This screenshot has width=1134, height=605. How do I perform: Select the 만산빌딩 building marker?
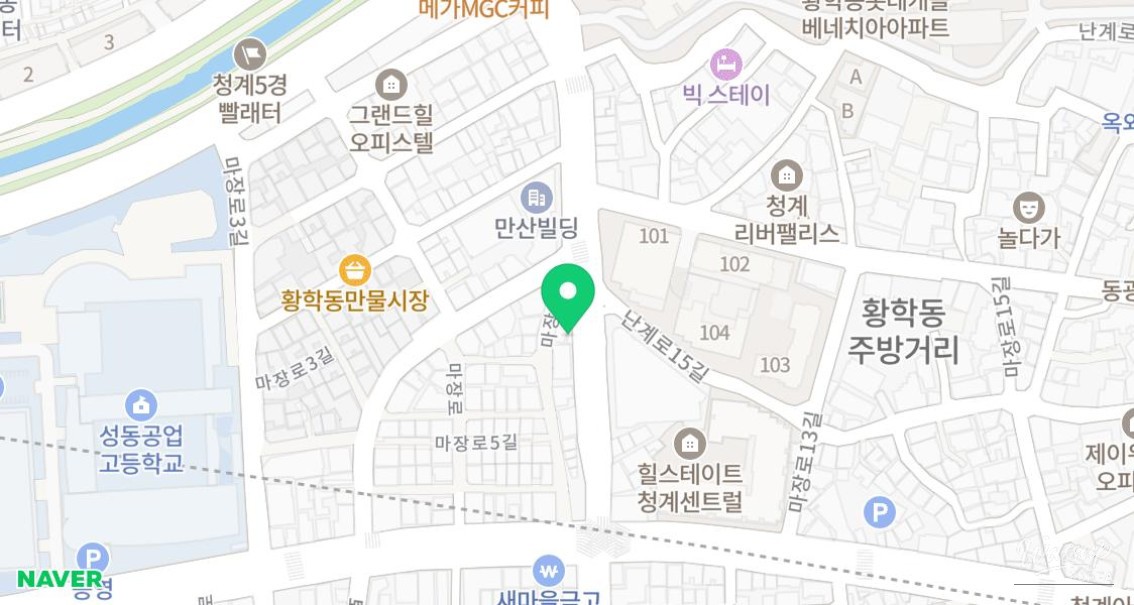coord(537,197)
